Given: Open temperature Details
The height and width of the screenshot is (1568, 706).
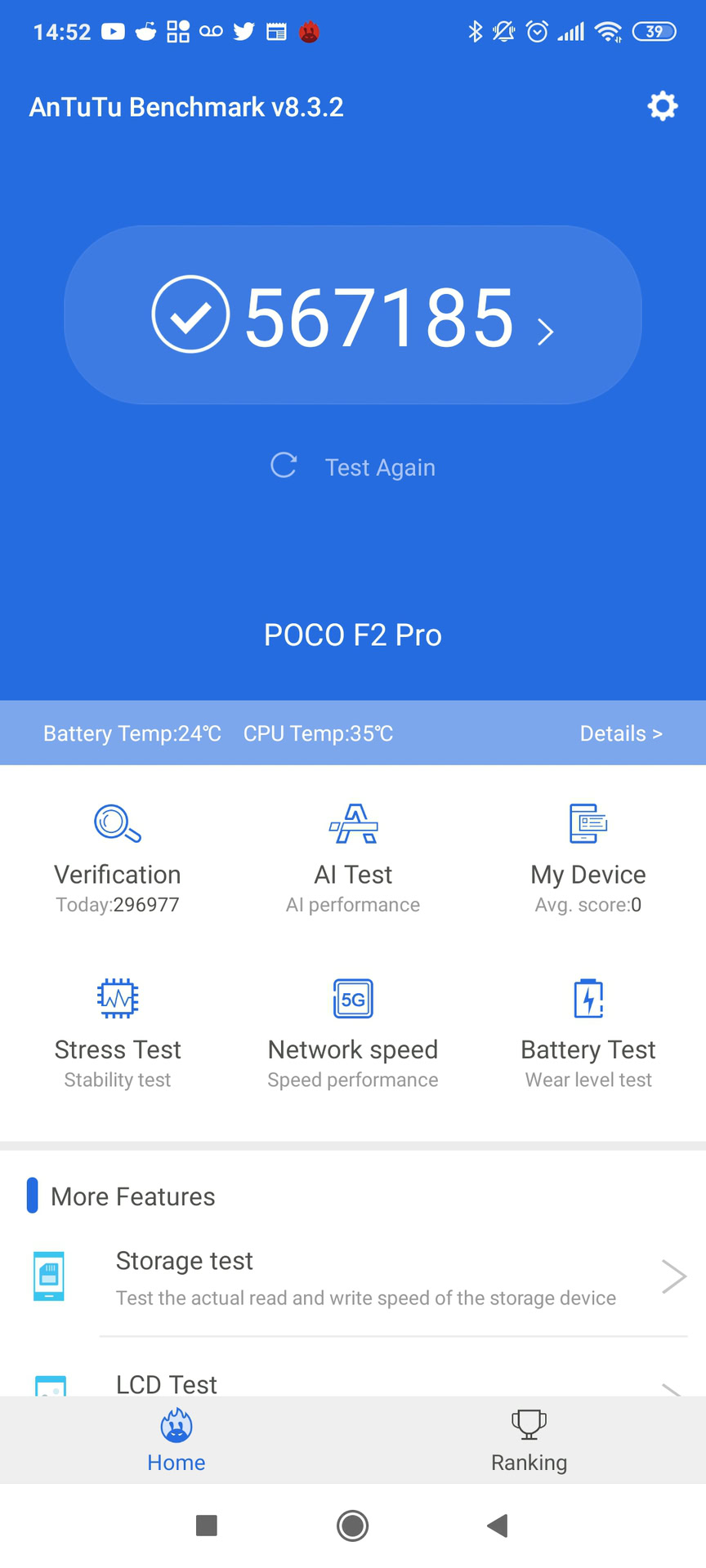Looking at the screenshot, I should tap(620, 733).
